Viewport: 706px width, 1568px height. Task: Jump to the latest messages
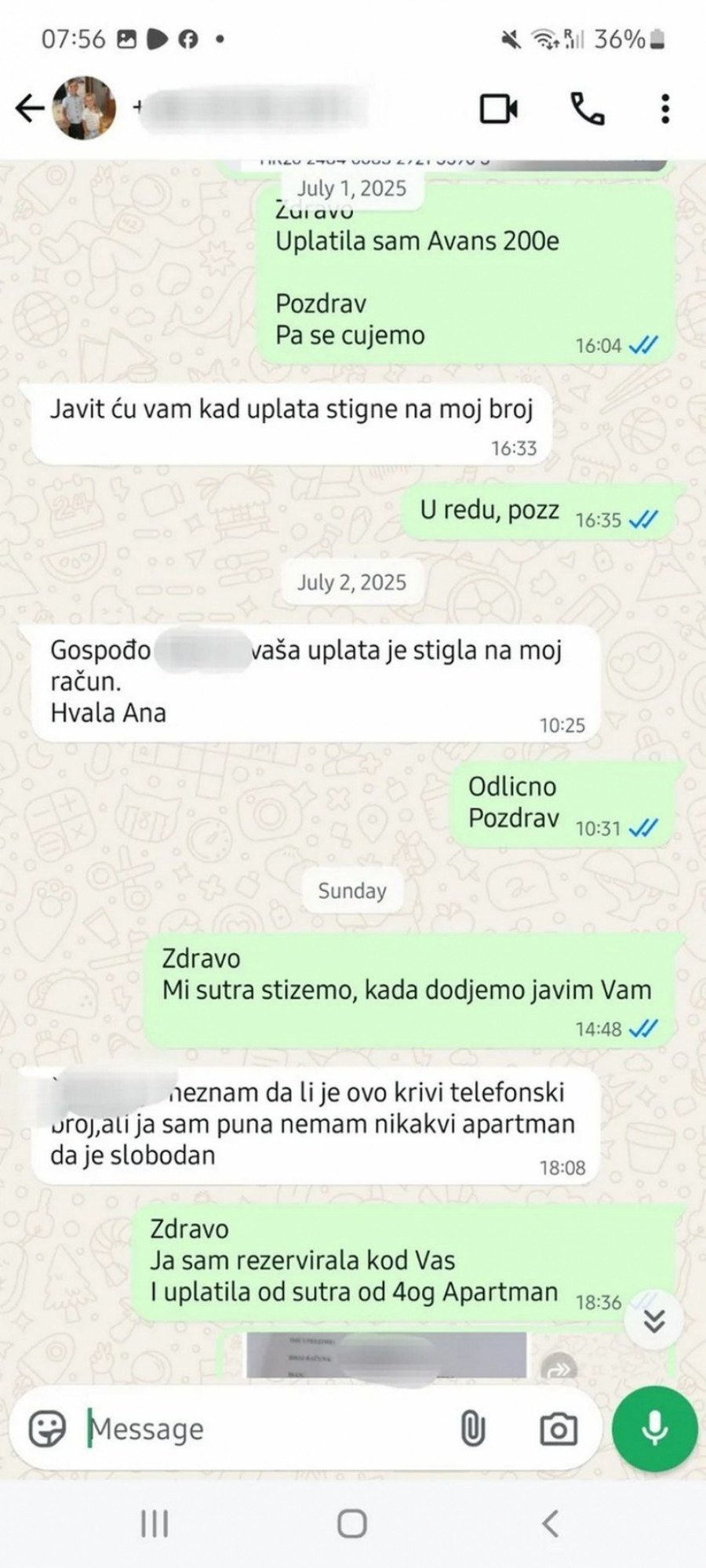click(653, 1321)
